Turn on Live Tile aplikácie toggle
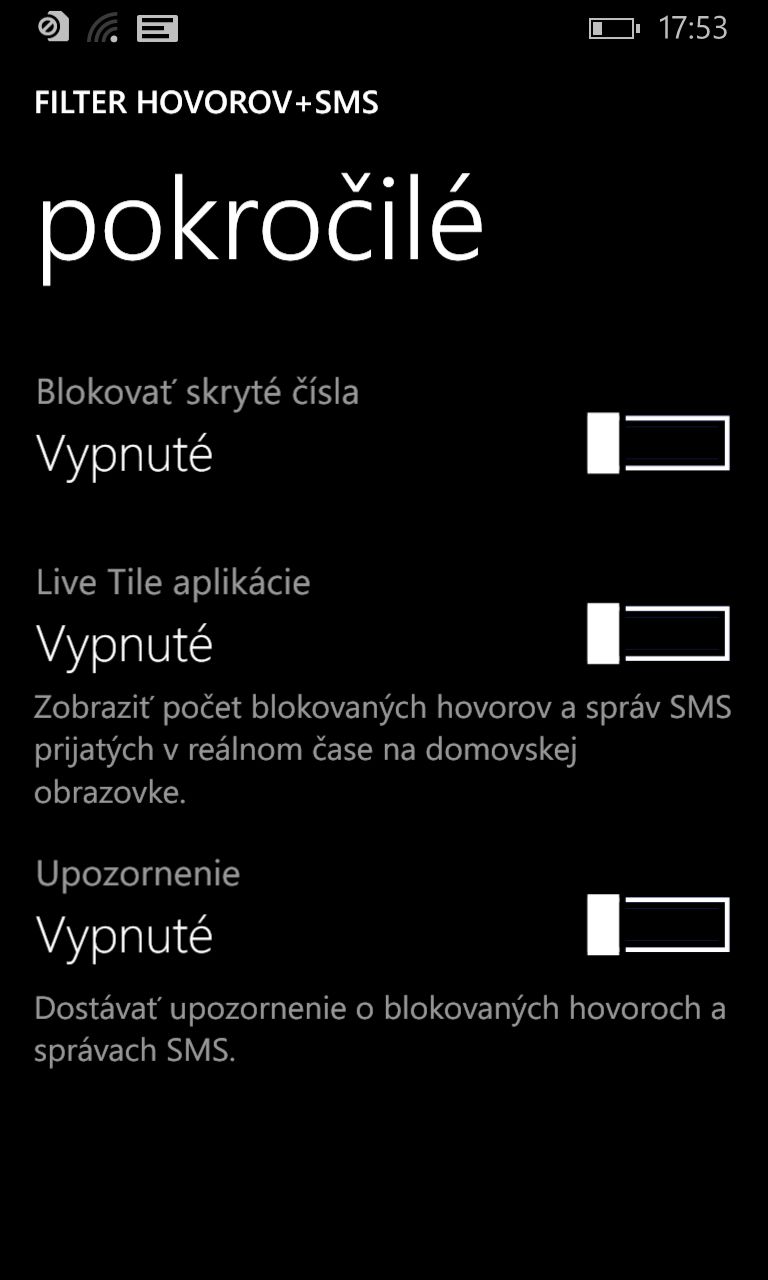Viewport: 768px width, 1280px height. pyautogui.click(x=658, y=633)
